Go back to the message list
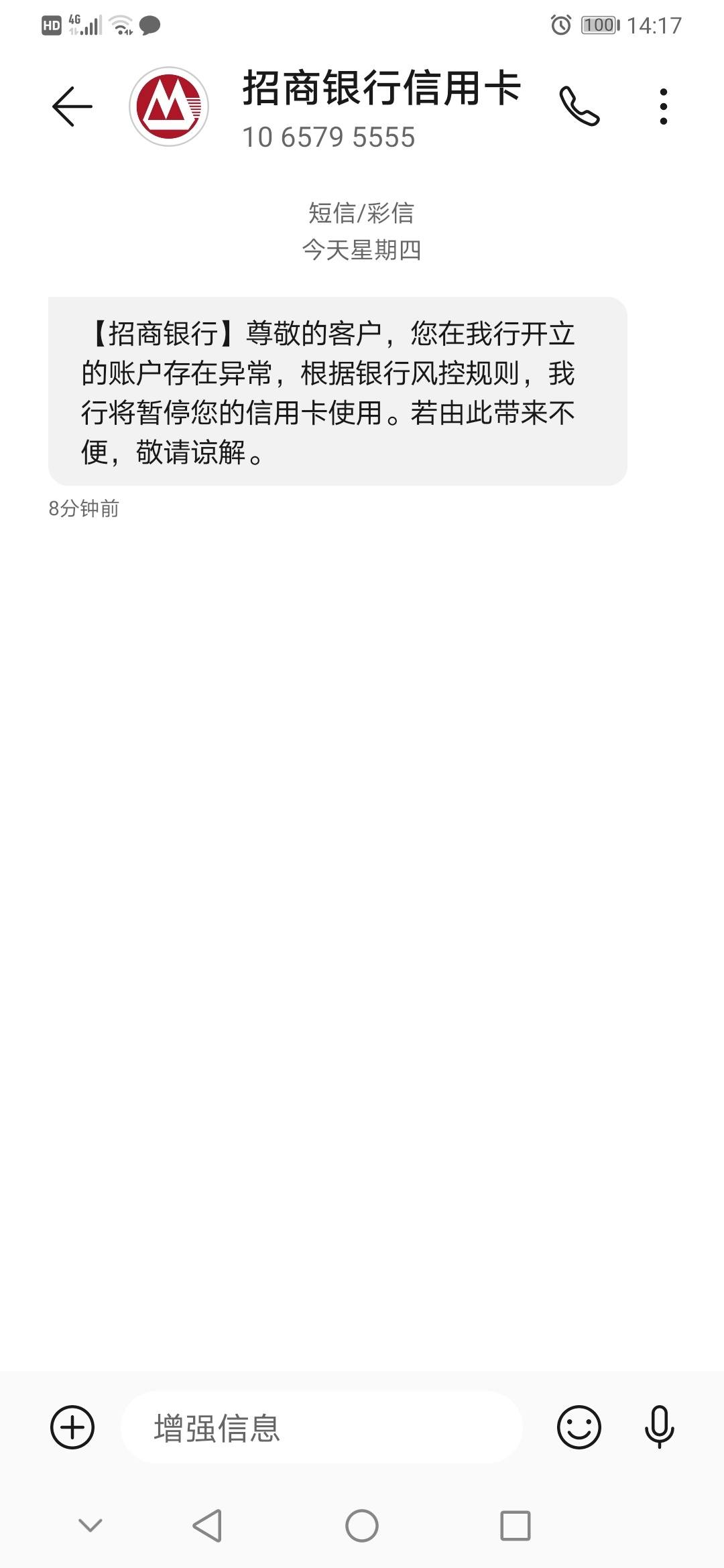 72,107
